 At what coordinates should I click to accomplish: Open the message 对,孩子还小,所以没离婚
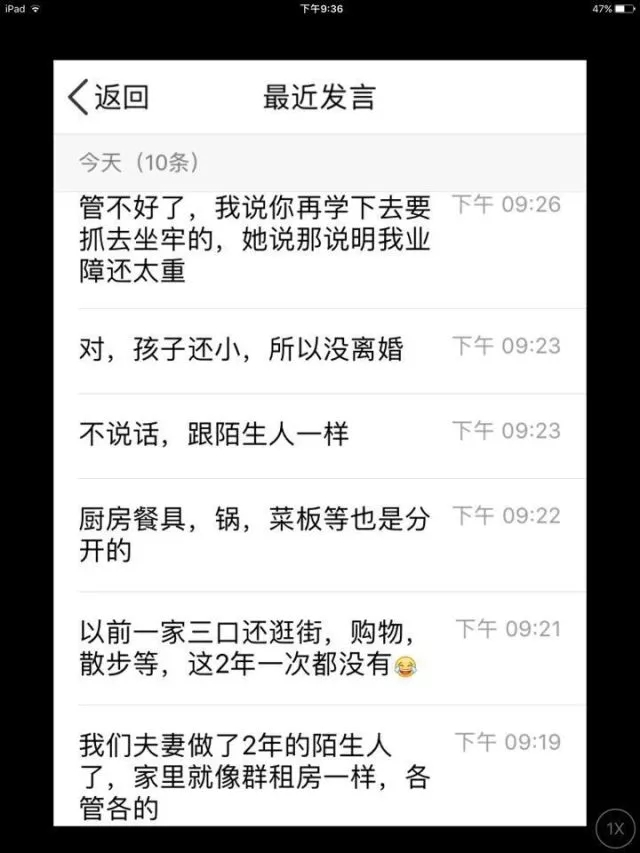[241, 349]
